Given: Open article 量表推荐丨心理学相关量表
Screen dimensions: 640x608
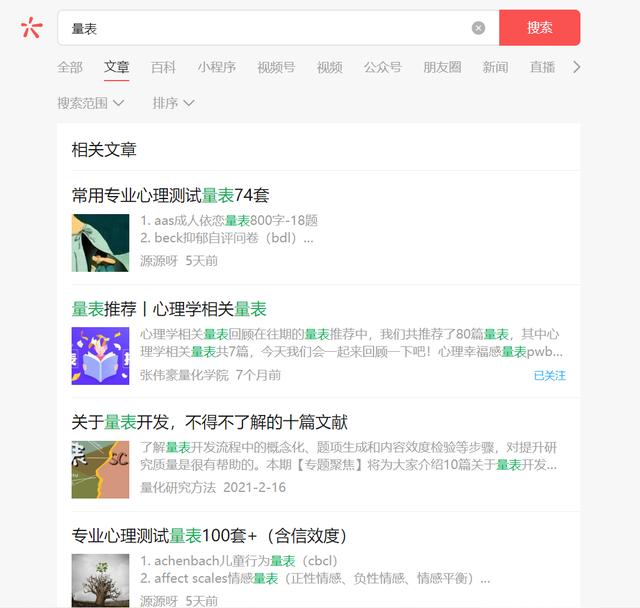Looking at the screenshot, I should tap(169, 309).
